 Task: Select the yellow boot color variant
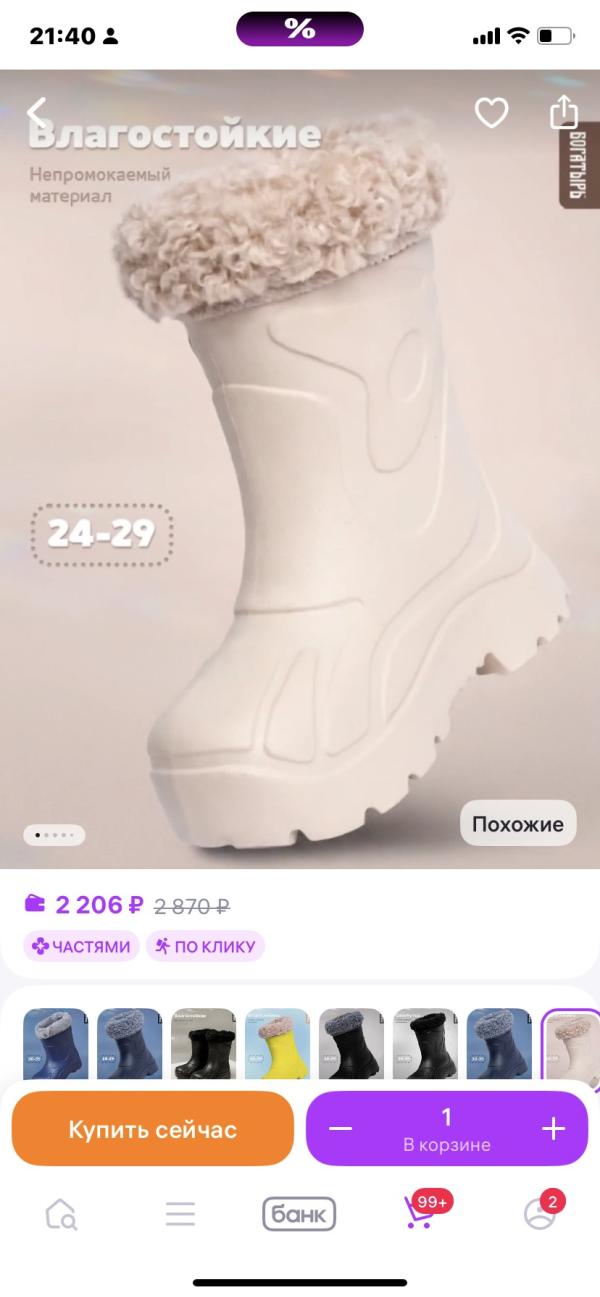coord(277,1043)
